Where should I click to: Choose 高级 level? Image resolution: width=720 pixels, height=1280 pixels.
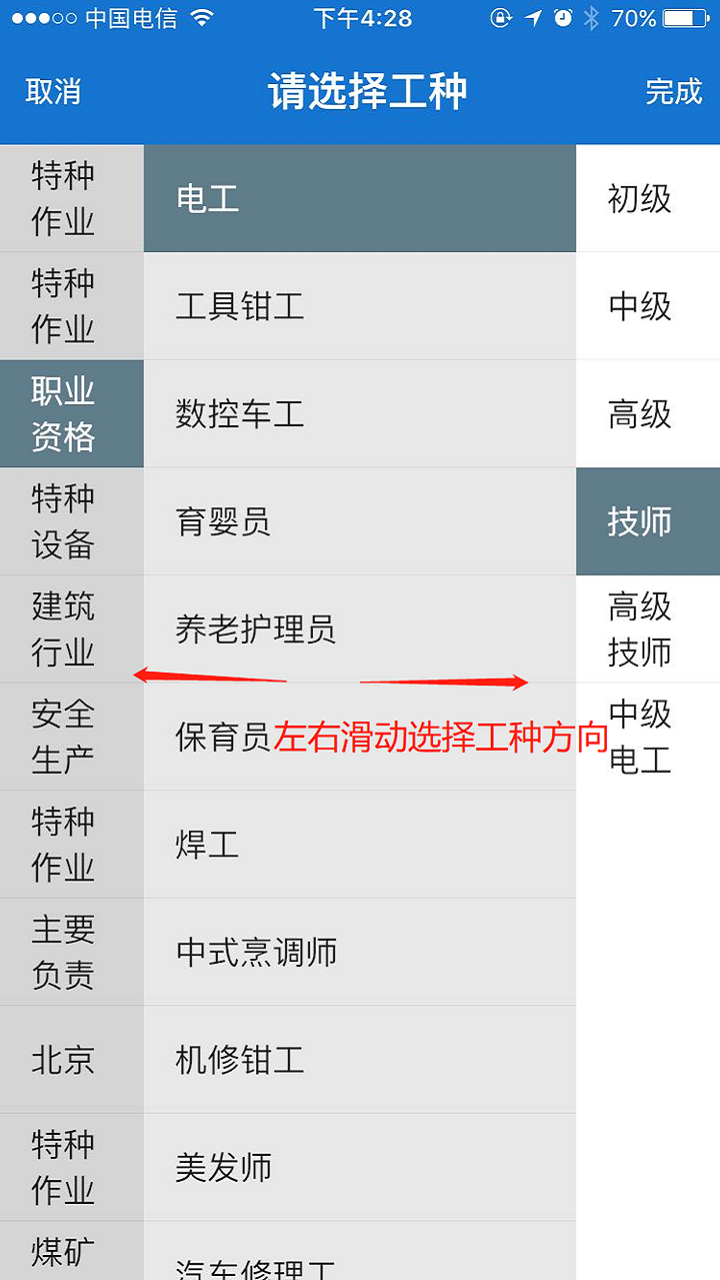[639, 414]
